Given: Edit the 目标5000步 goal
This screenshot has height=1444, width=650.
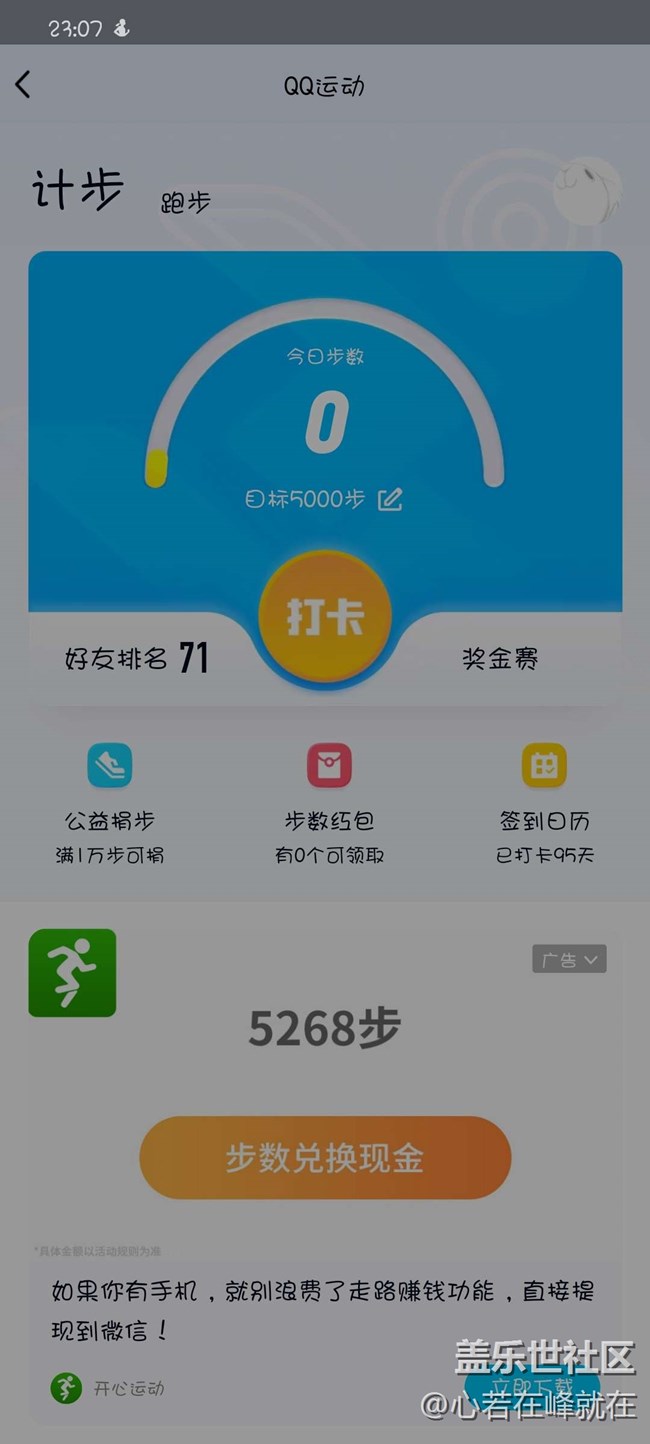Looking at the screenshot, I should [390, 499].
